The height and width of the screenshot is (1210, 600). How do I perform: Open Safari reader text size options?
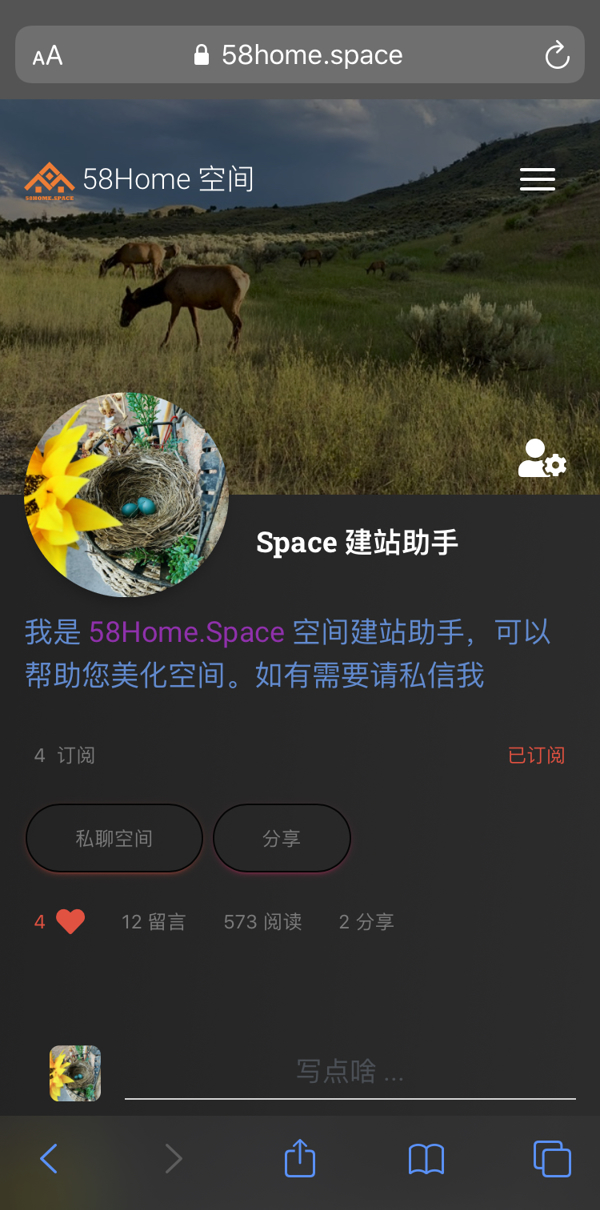click(x=47, y=55)
